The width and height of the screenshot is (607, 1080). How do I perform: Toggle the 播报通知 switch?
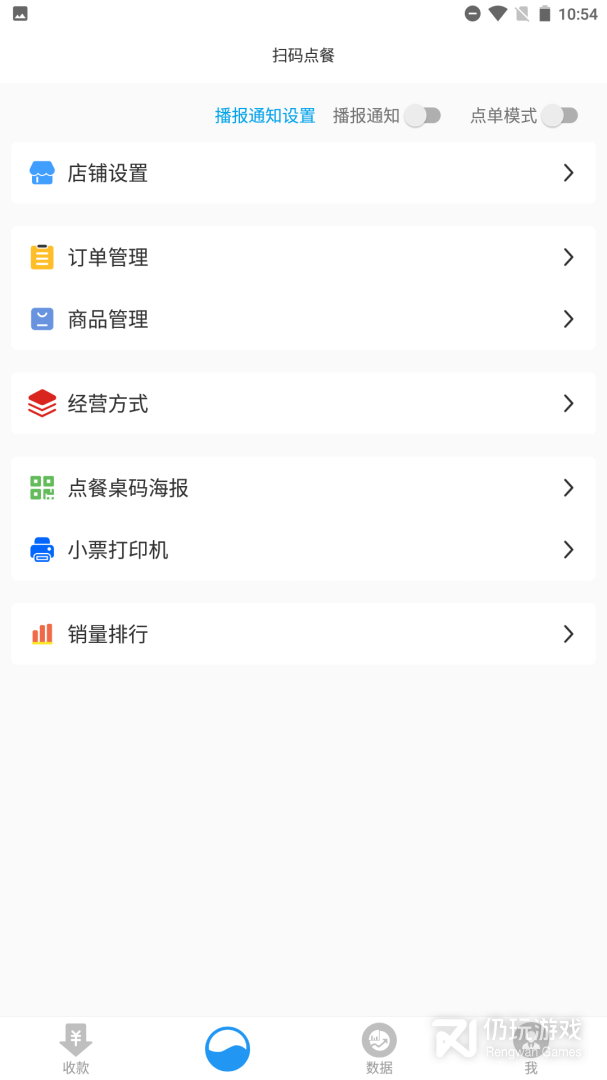423,116
